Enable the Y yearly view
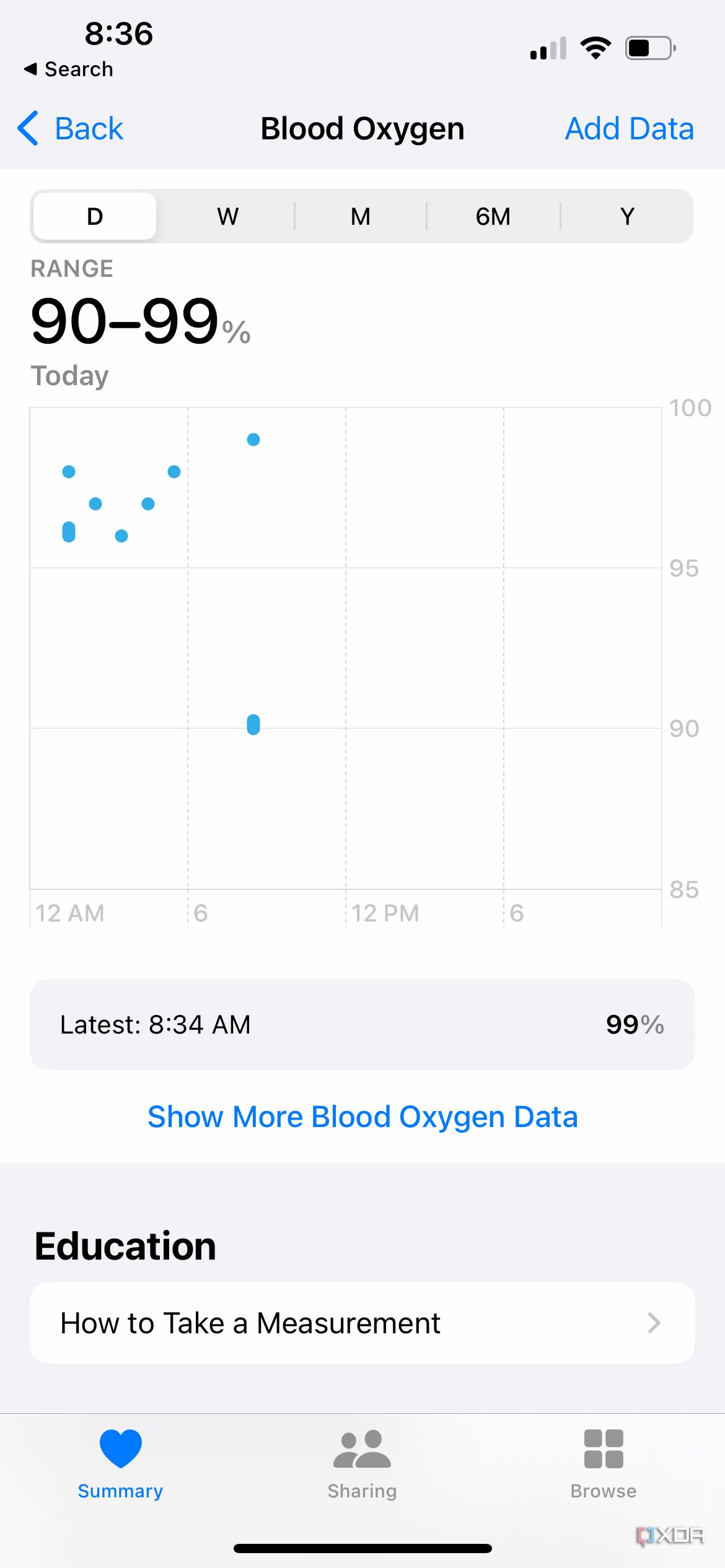 coord(627,216)
